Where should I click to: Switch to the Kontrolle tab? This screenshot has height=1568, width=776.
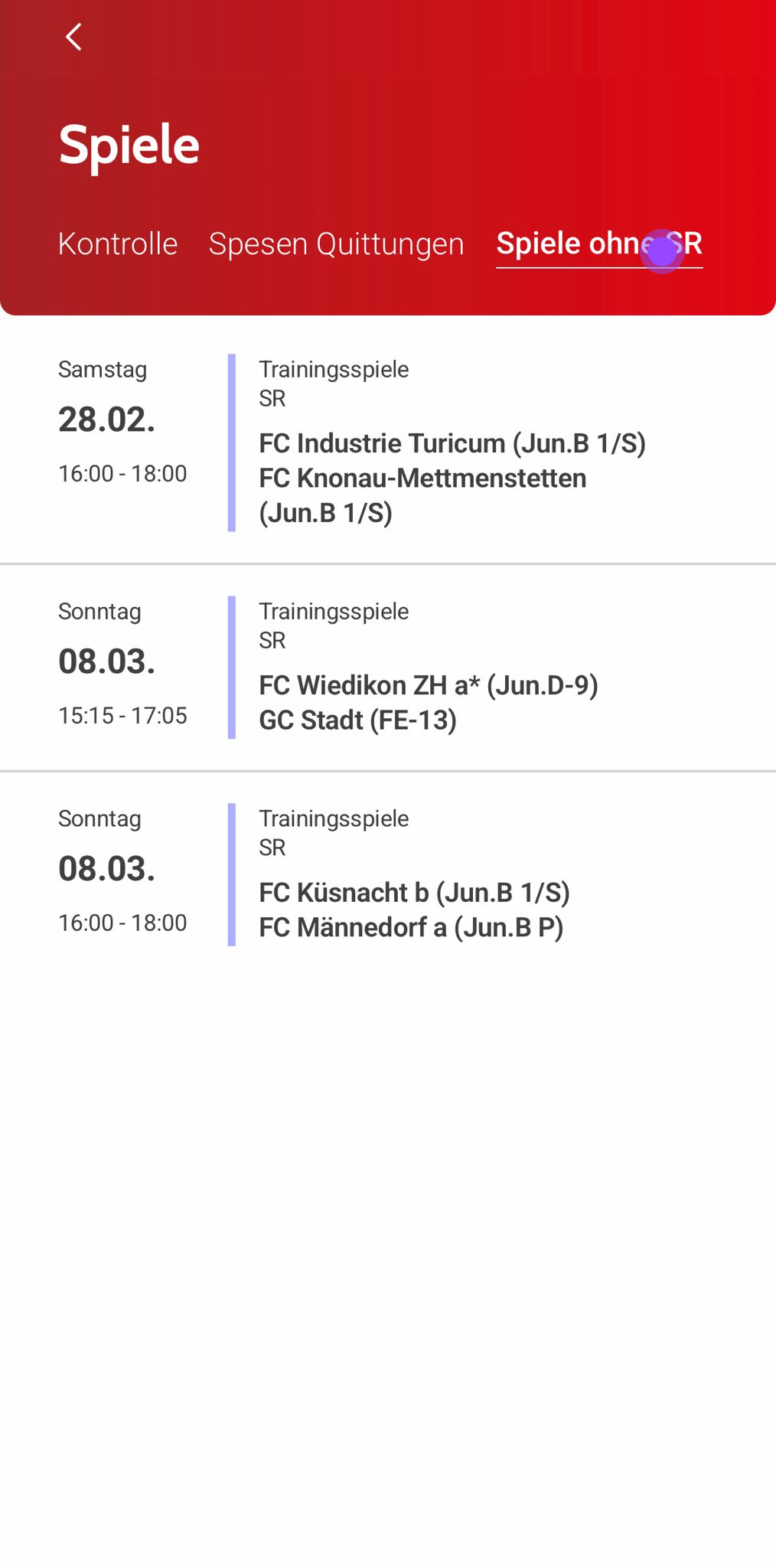[x=118, y=244]
